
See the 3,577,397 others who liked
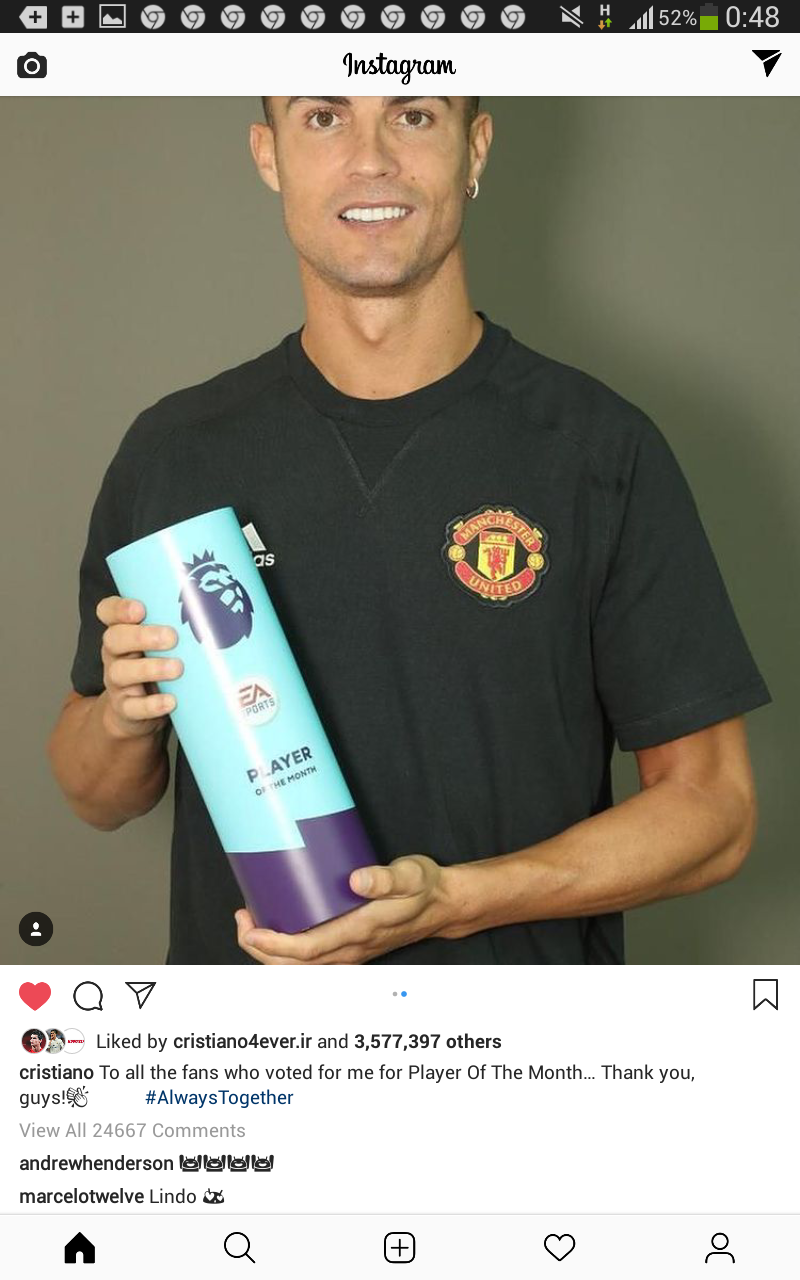(427, 1041)
